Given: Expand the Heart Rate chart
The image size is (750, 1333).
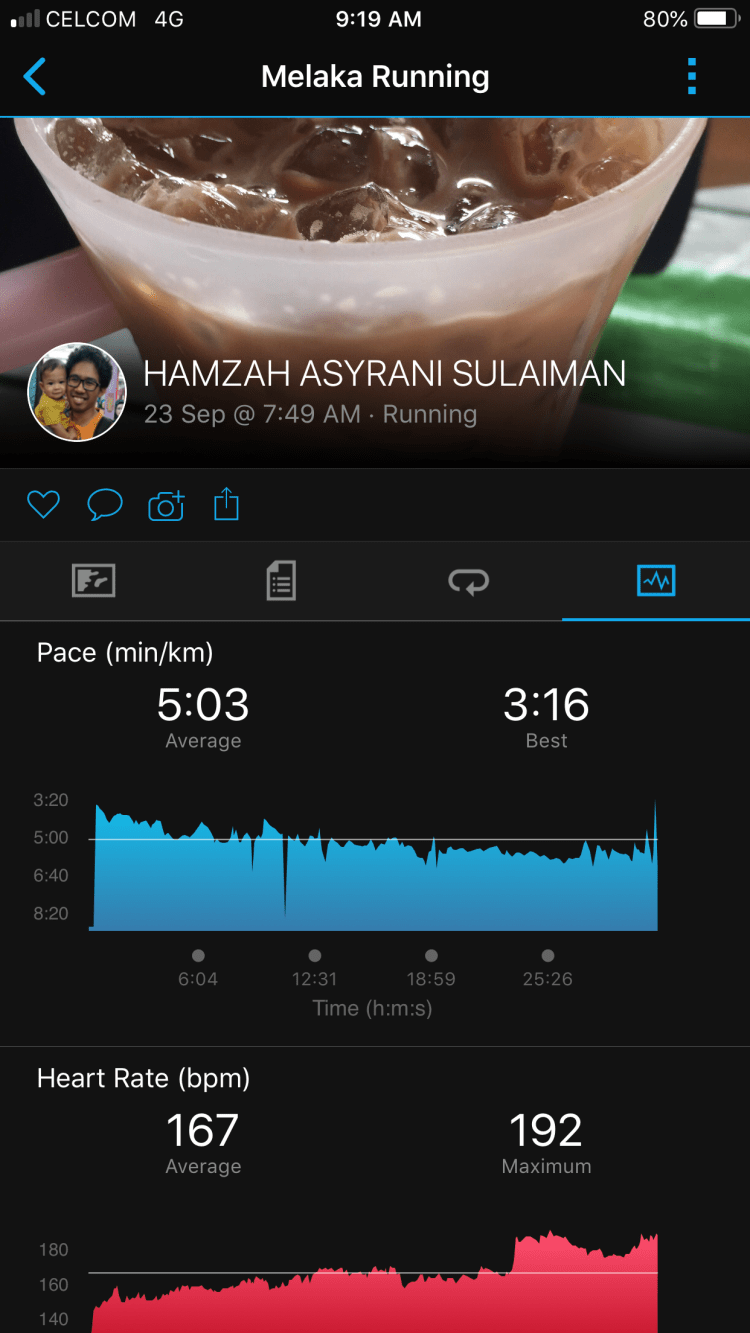Looking at the screenshot, I should click(375, 1280).
